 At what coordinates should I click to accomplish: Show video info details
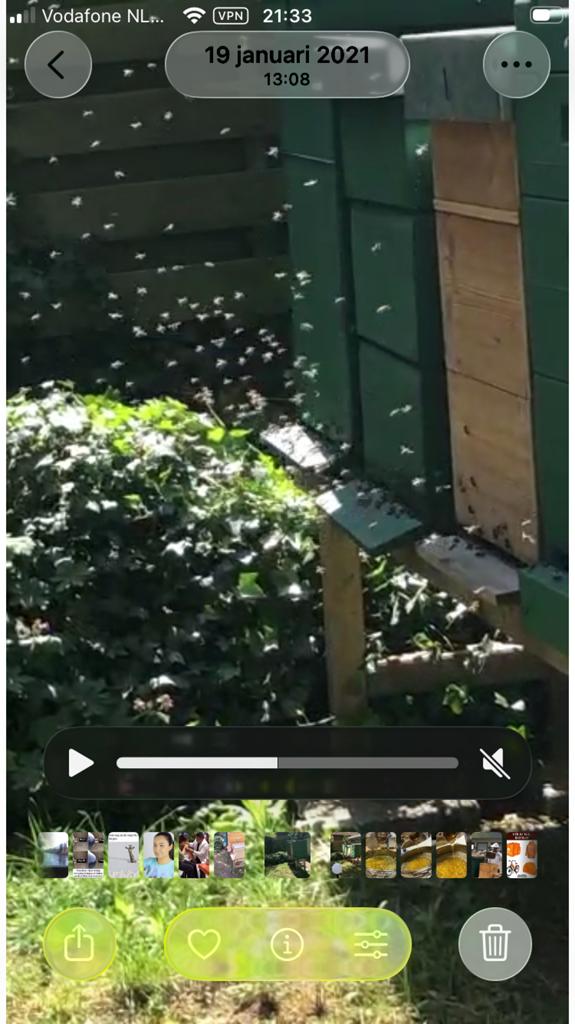point(288,944)
